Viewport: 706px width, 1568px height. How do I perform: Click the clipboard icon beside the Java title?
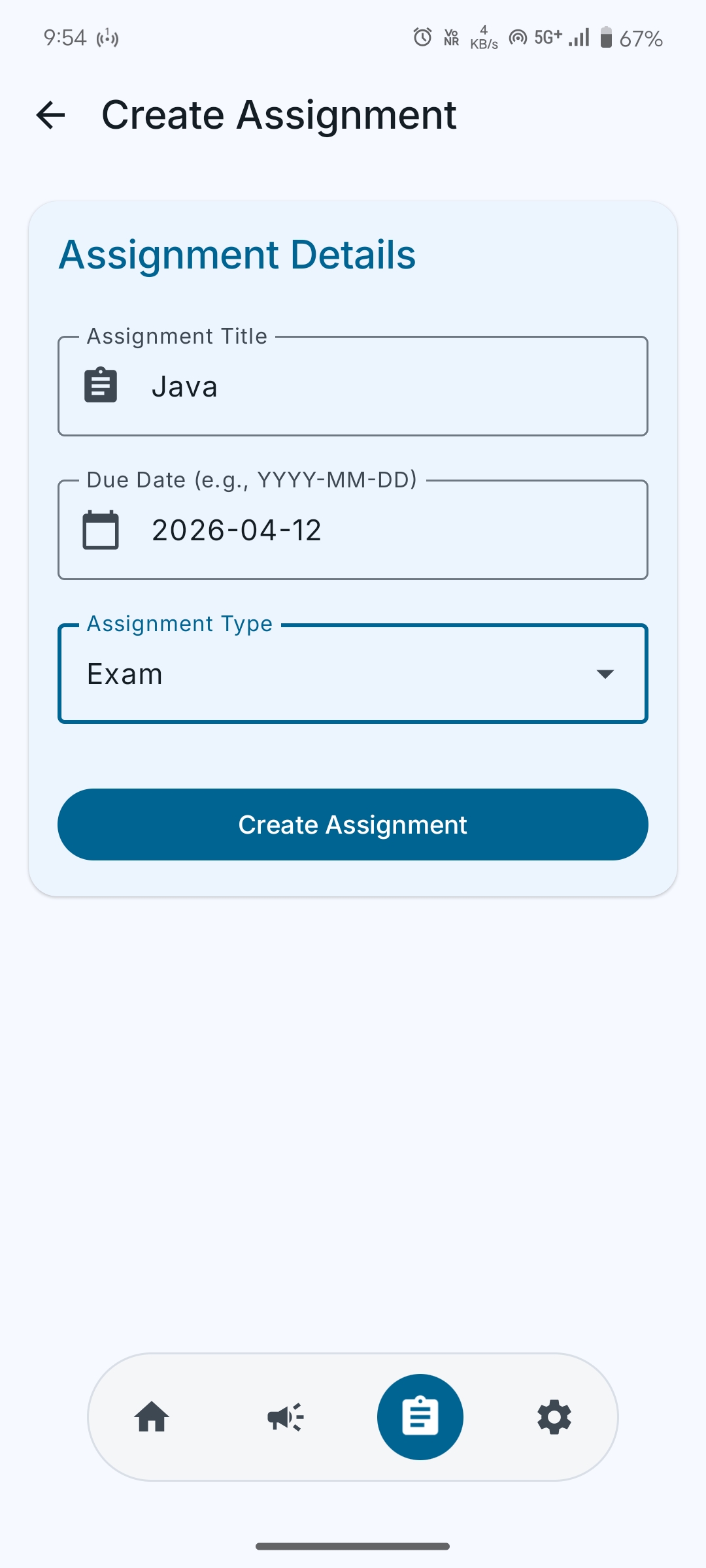(x=100, y=385)
